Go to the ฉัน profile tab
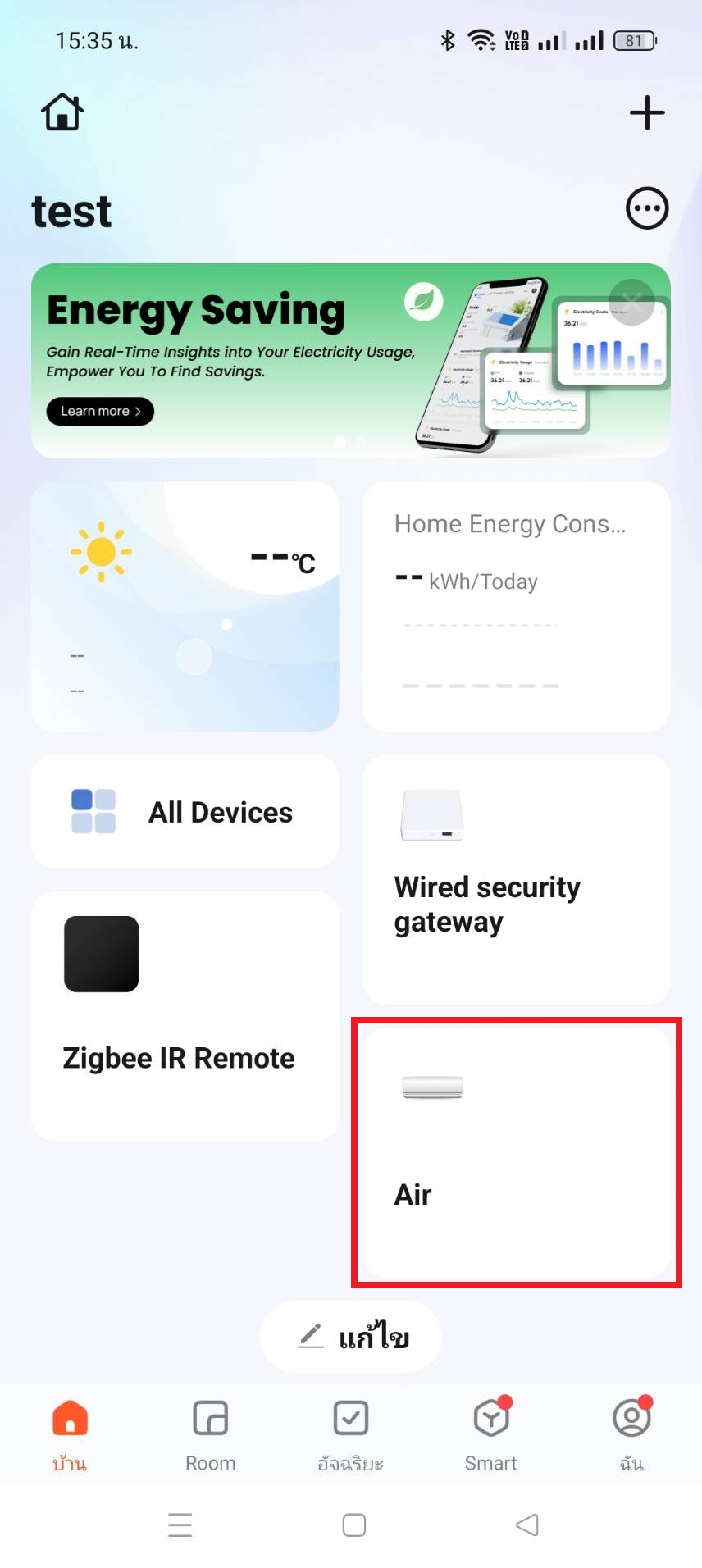This screenshot has width=702, height=1568. tap(631, 1434)
